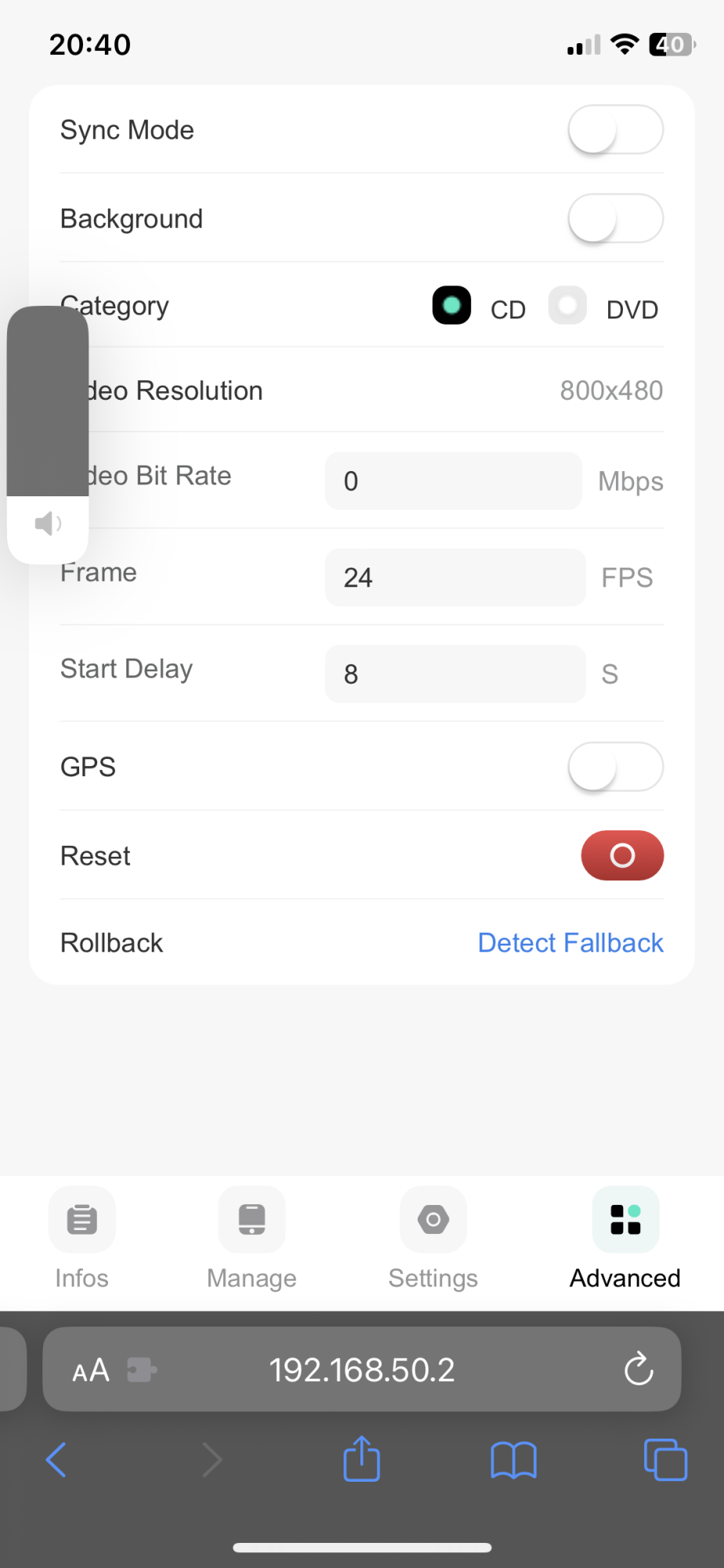The image size is (724, 1568).
Task: View all open Safari tabs
Action: (x=665, y=1460)
